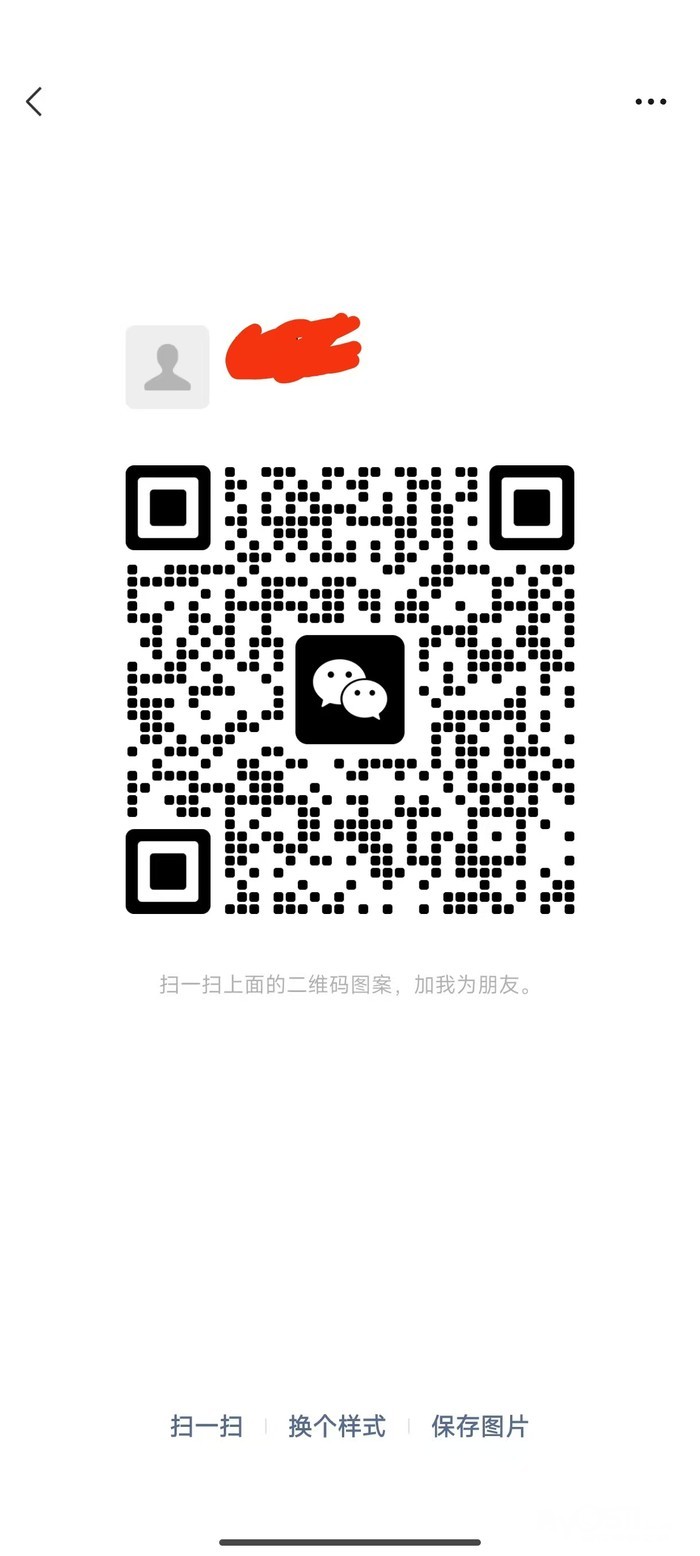
Task: Tap 扫一扫 to scan a code
Action: pos(207,1426)
